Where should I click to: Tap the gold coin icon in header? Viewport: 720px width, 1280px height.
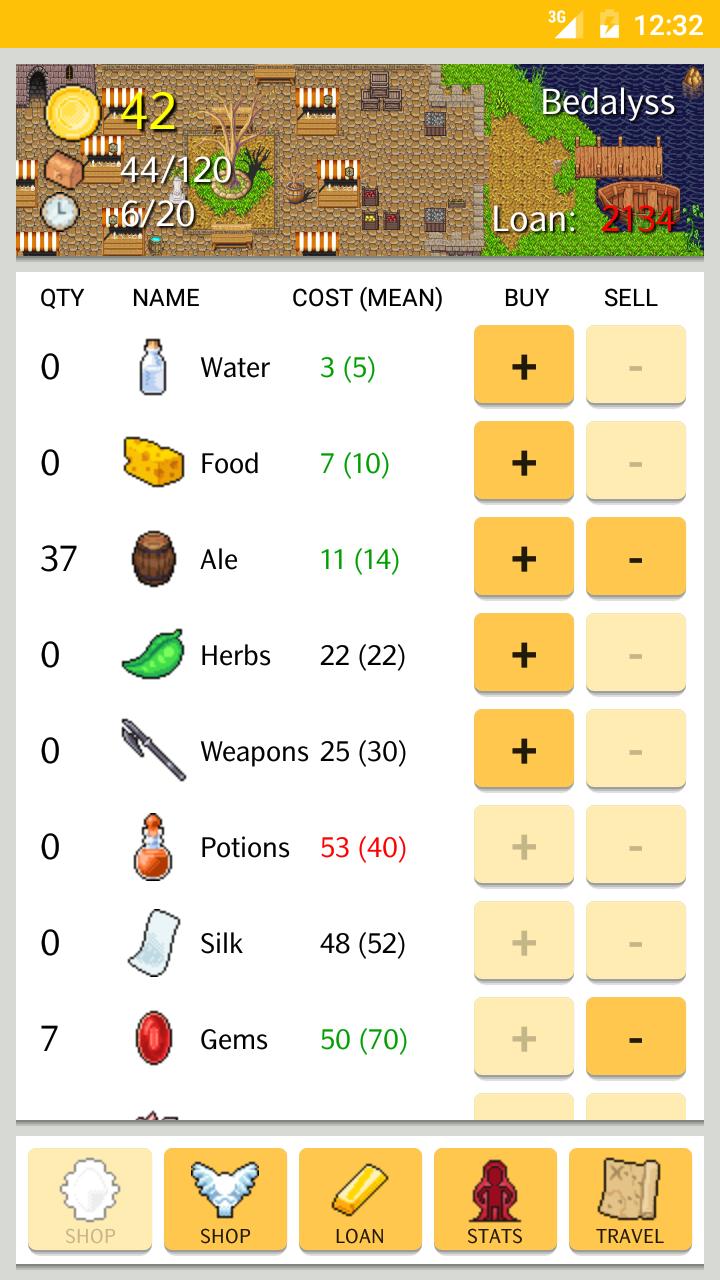(x=72, y=112)
